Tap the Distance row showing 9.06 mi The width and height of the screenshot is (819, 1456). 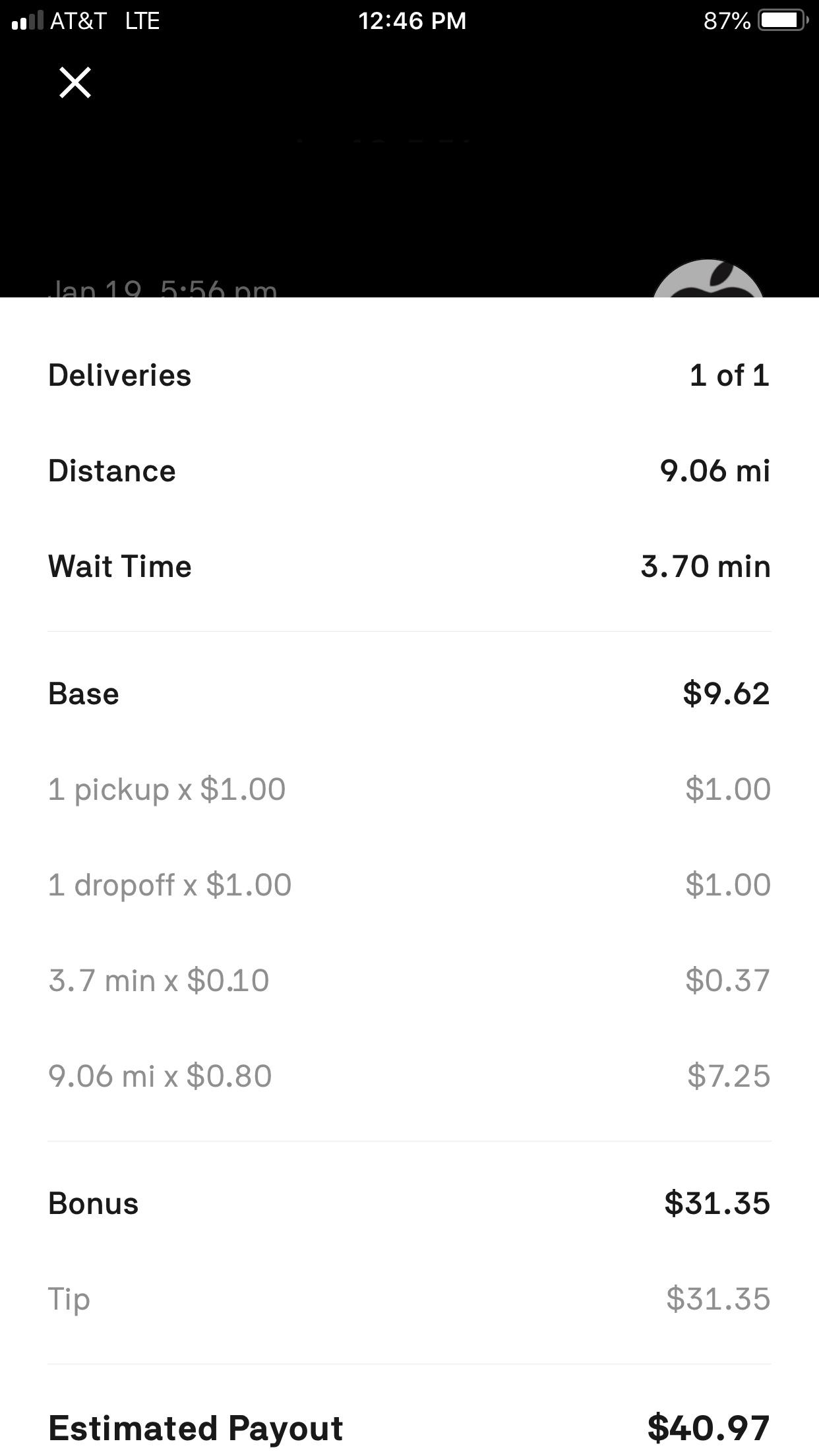(409, 470)
